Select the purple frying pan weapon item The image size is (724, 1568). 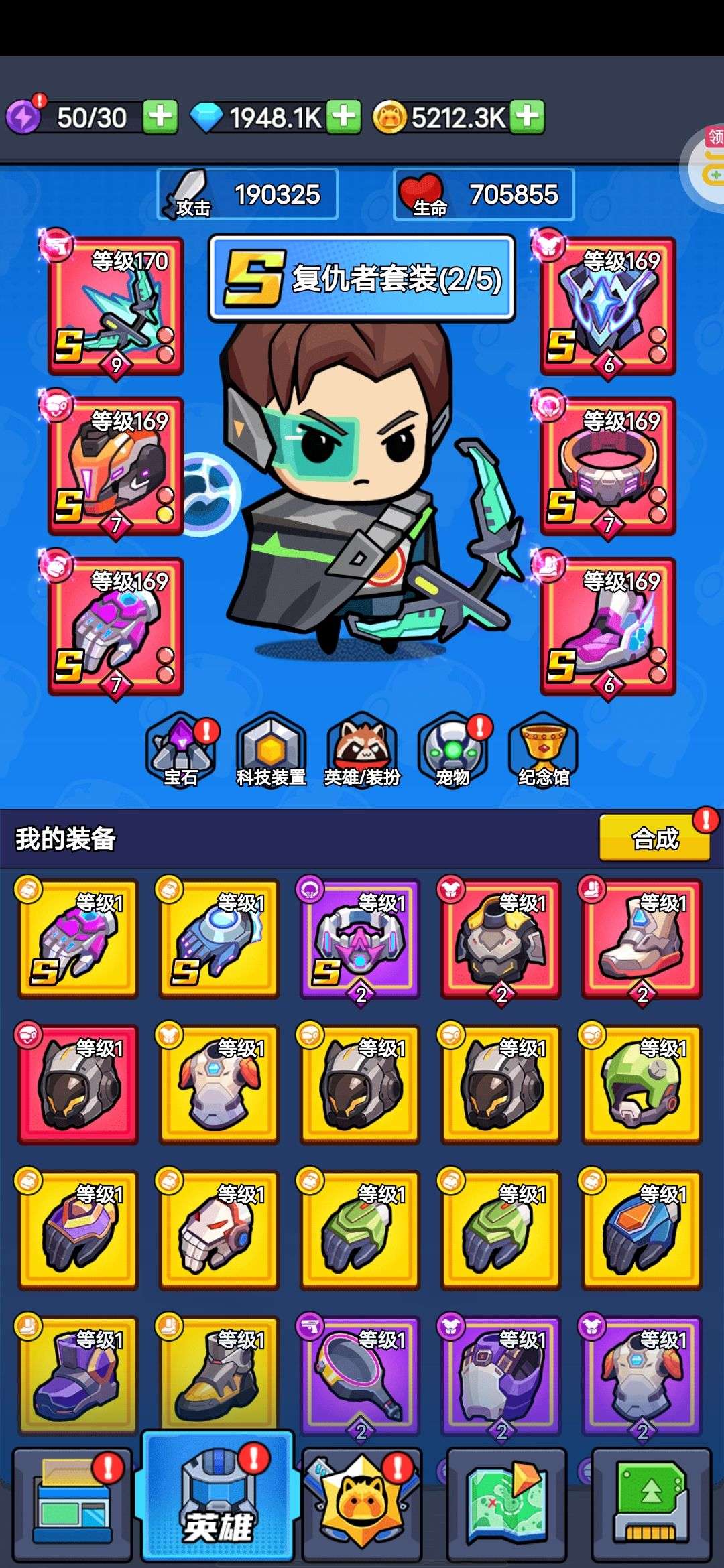tap(359, 1374)
